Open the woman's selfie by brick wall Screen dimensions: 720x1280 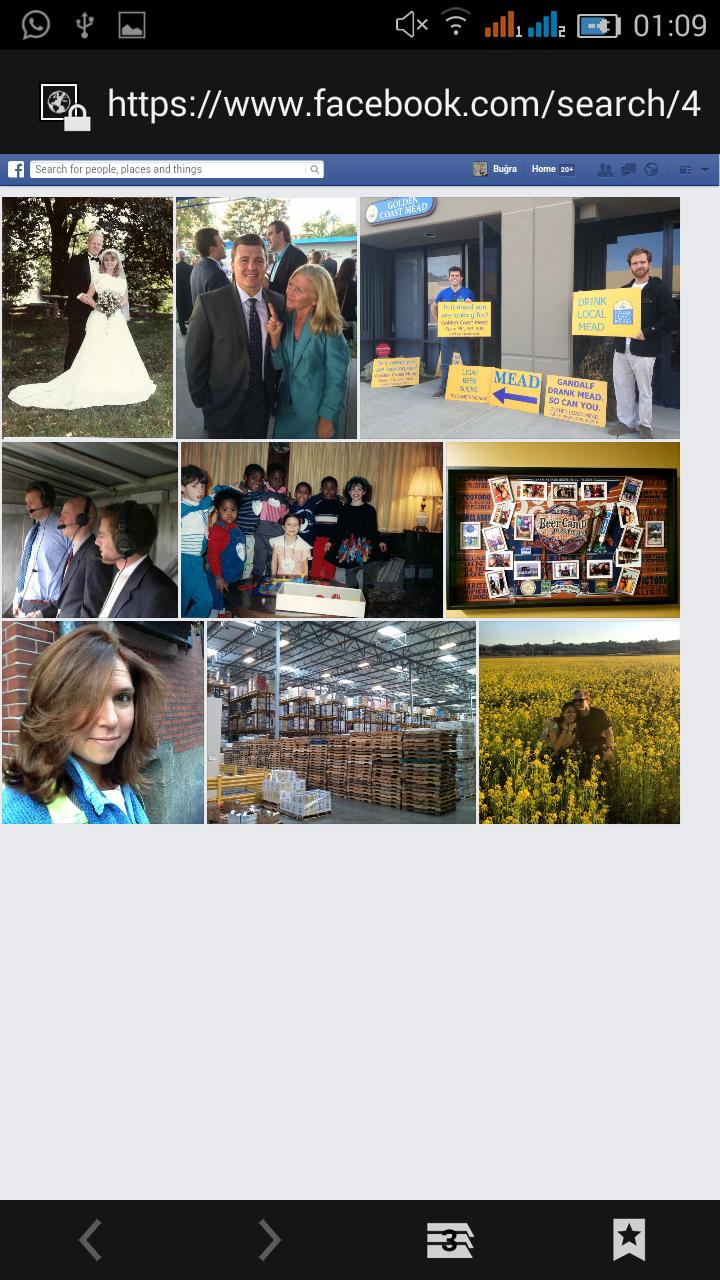(x=103, y=722)
